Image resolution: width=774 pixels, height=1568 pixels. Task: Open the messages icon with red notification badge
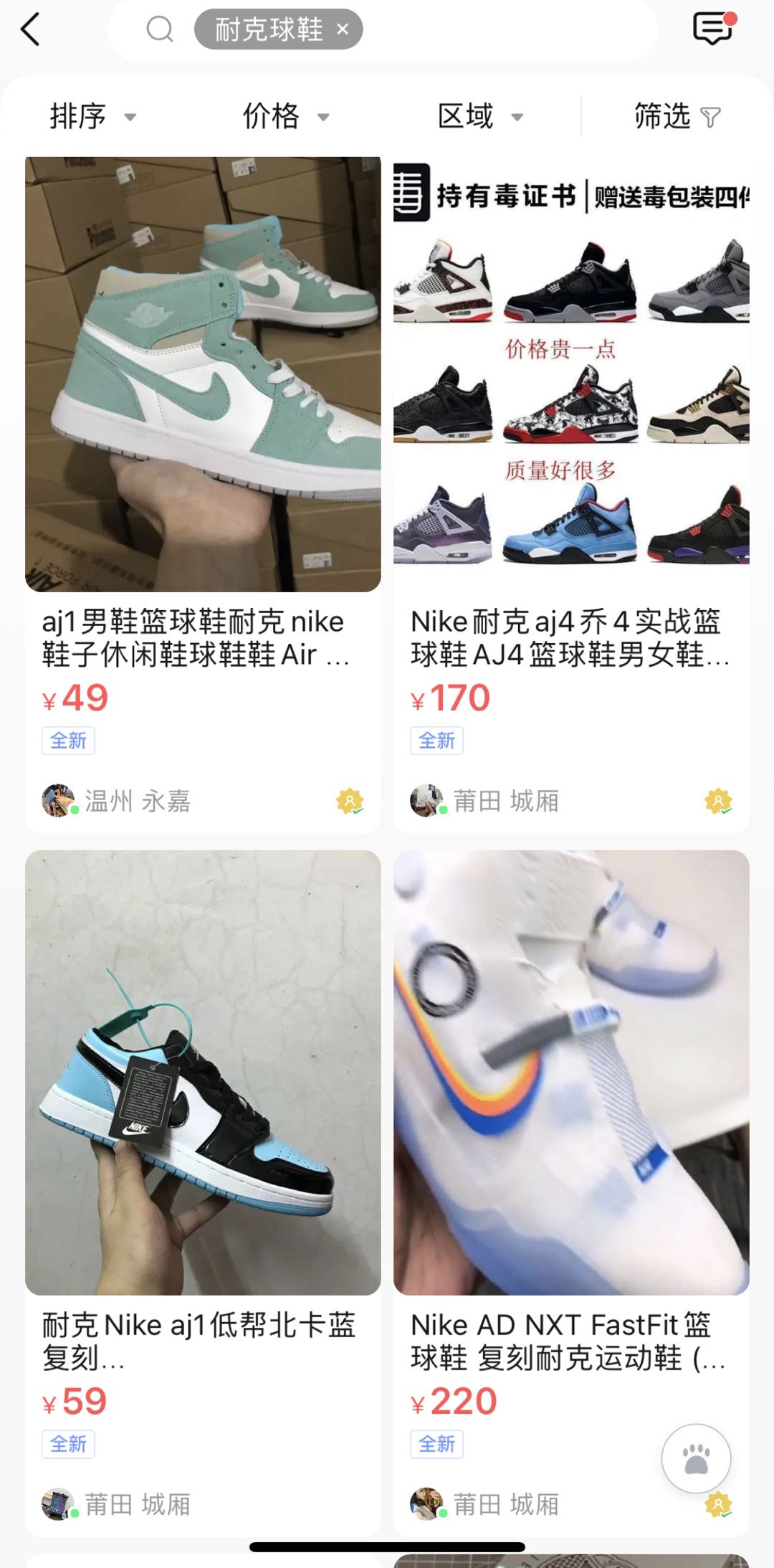(712, 29)
